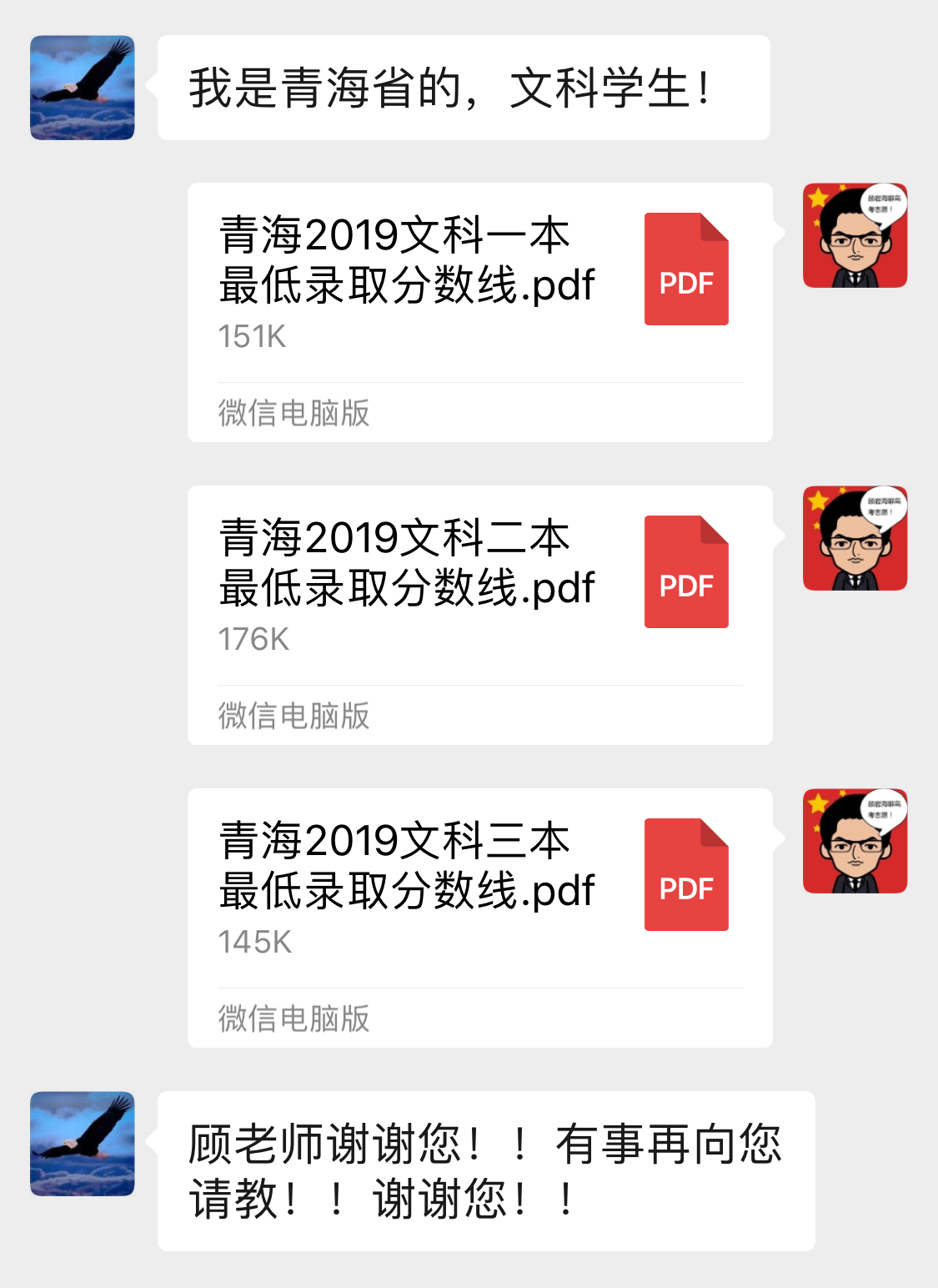Select the 青海2019文科一本最低录取分数线.pdf filename
938x1288 pixels.
[406, 260]
